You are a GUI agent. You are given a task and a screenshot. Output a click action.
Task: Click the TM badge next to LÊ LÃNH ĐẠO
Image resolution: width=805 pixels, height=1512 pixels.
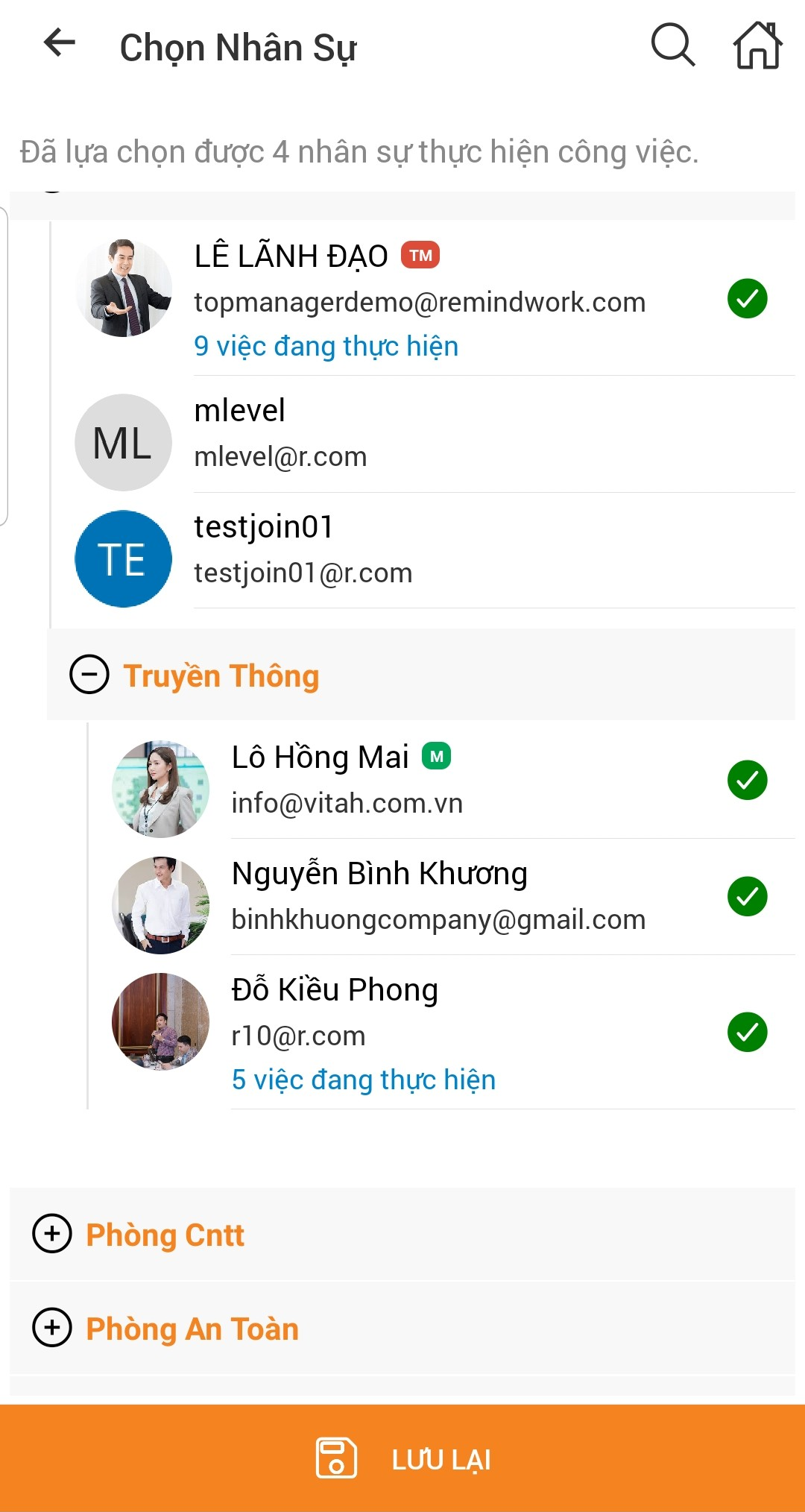click(x=421, y=255)
